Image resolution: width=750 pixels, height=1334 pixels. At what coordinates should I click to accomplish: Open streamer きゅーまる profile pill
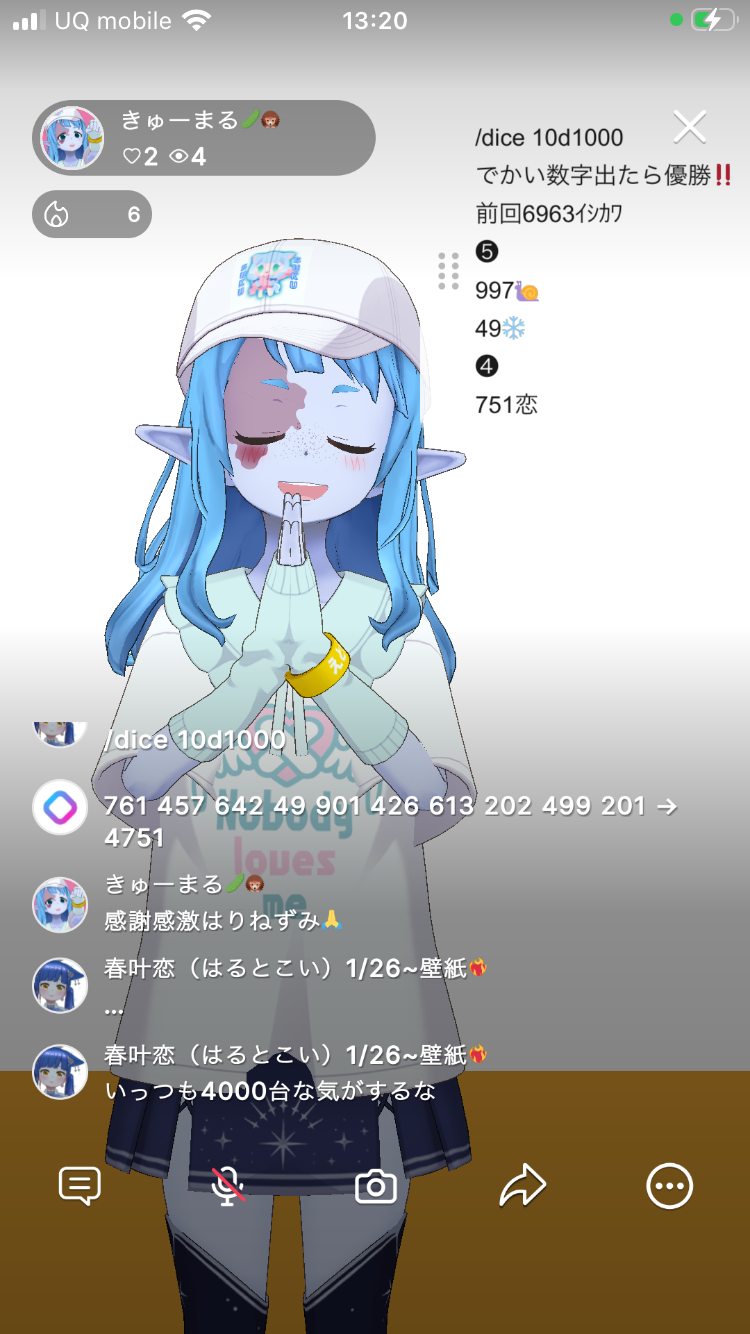[204, 138]
